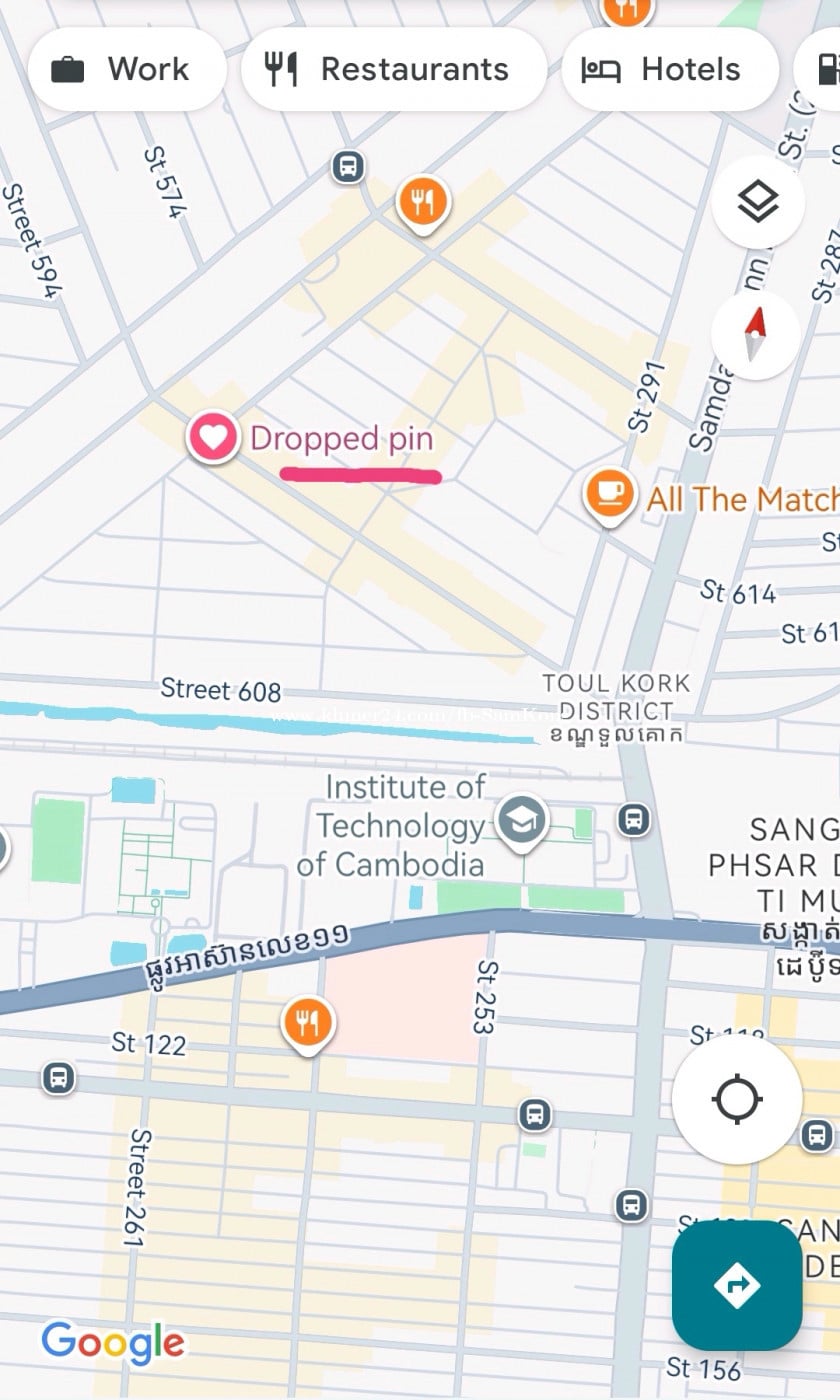The image size is (840, 1400).
Task: Tap the compass to reset orientation
Action: tap(756, 335)
